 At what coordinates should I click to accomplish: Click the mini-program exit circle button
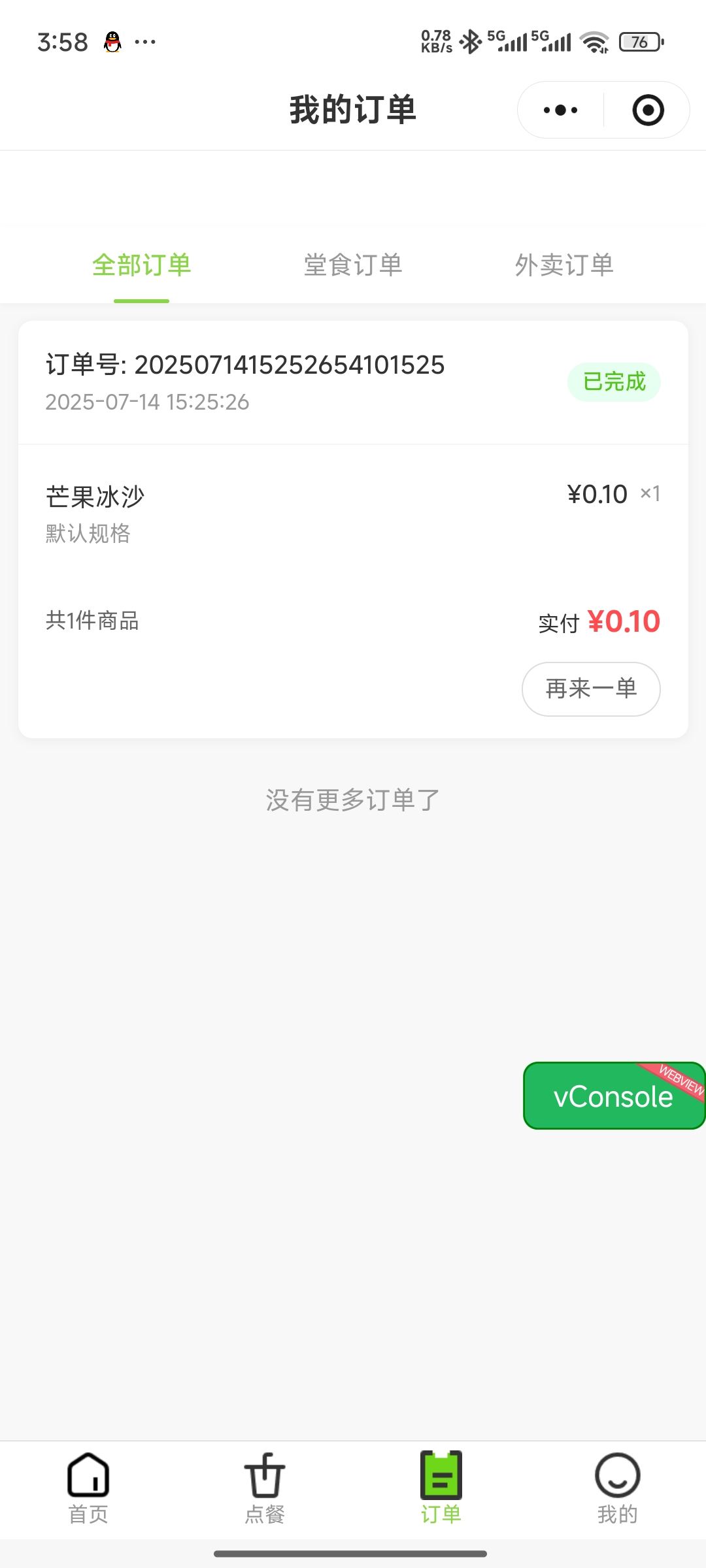click(x=648, y=109)
